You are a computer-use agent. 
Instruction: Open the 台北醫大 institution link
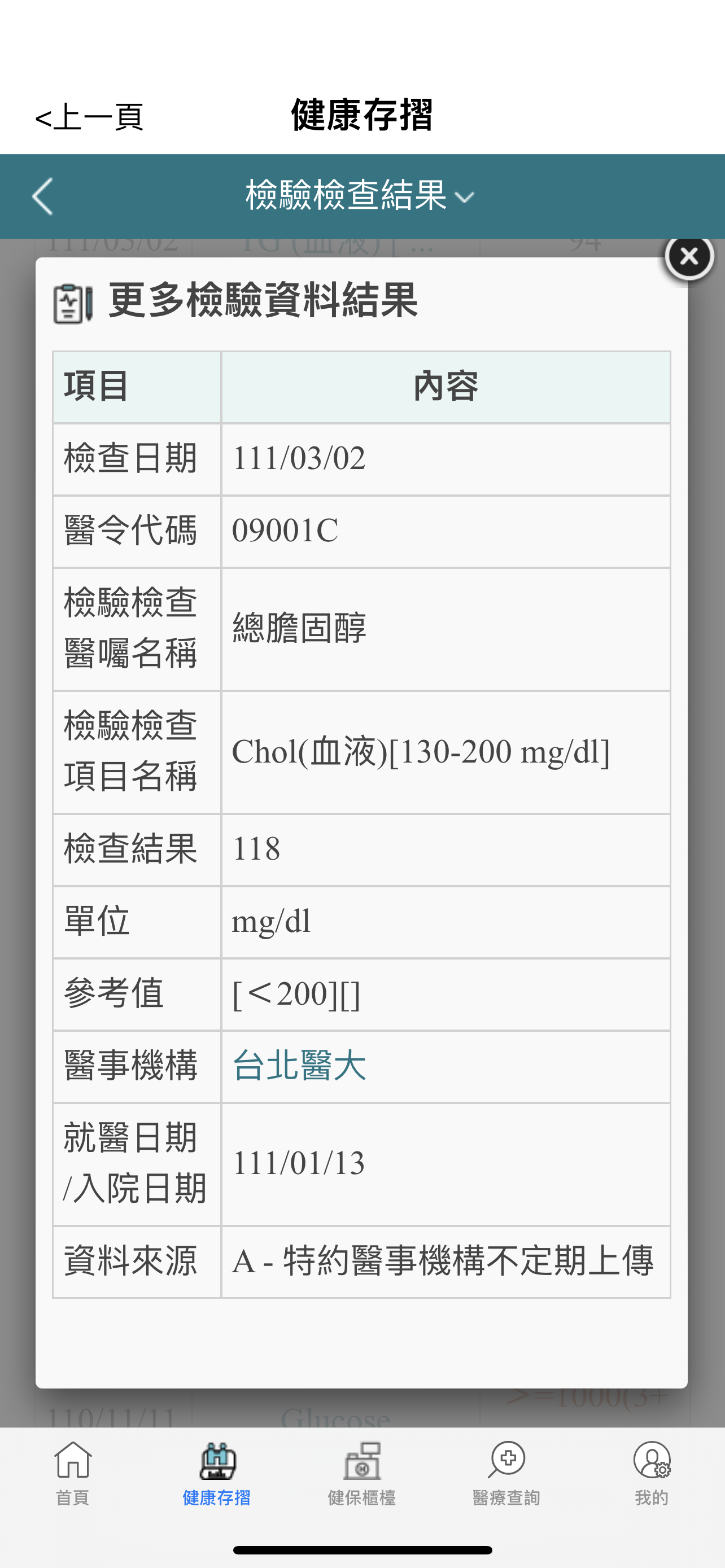[x=299, y=1065]
